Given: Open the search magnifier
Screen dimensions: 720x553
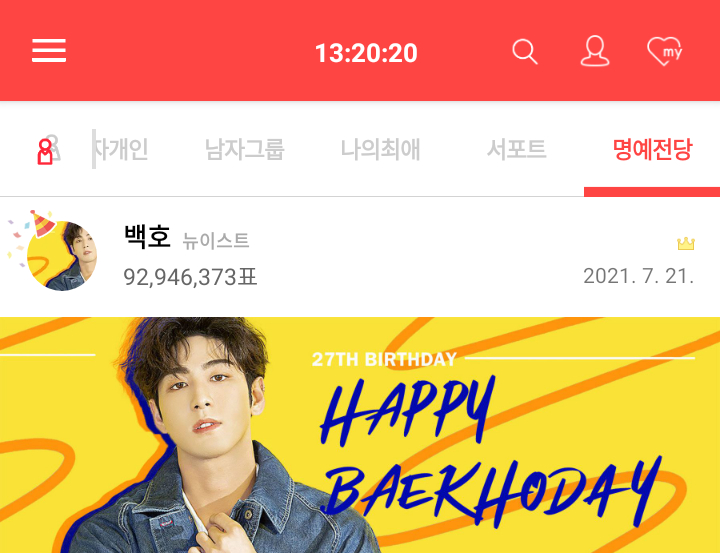Looking at the screenshot, I should (525, 51).
